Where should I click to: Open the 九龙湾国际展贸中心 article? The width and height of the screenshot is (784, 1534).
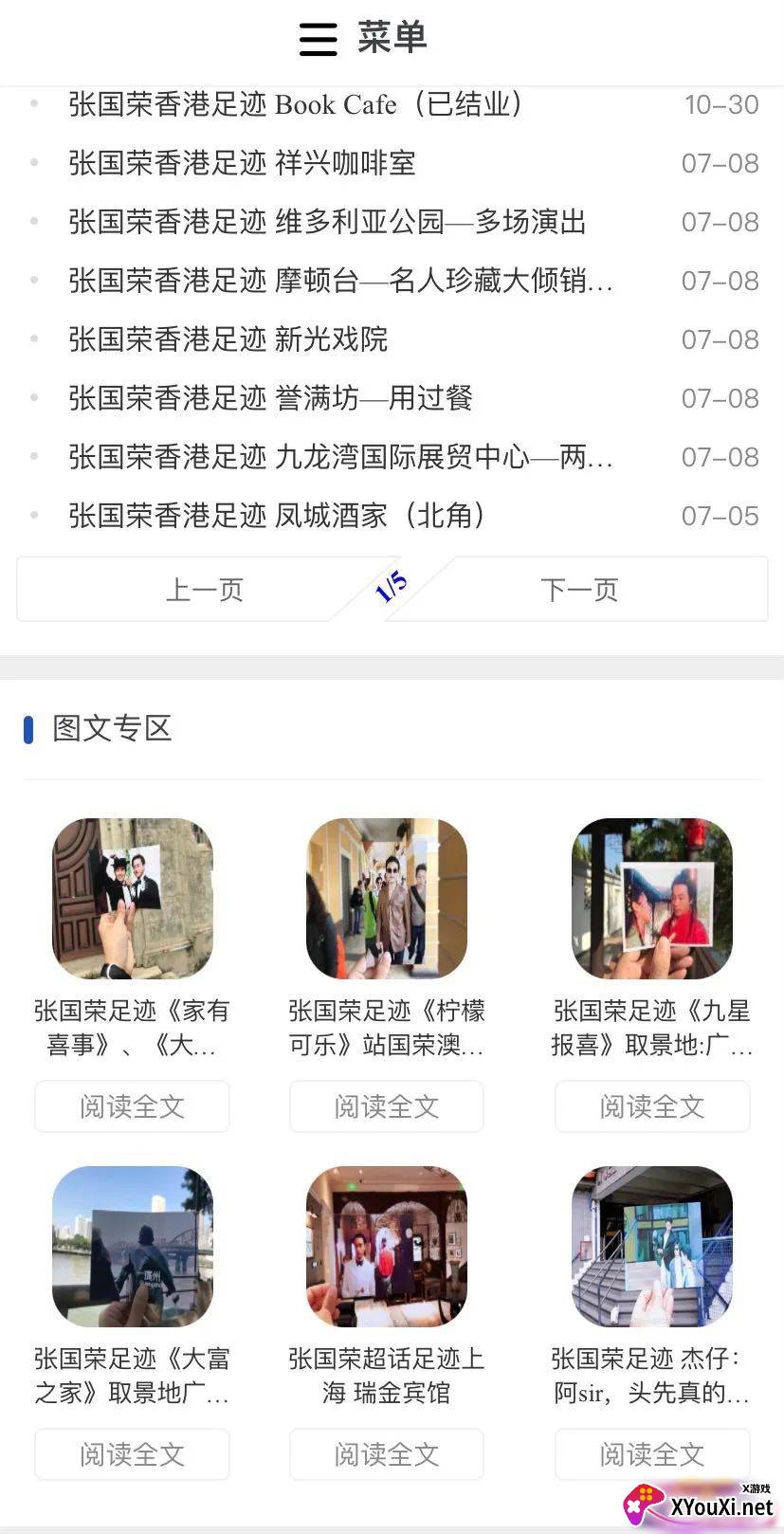point(340,457)
